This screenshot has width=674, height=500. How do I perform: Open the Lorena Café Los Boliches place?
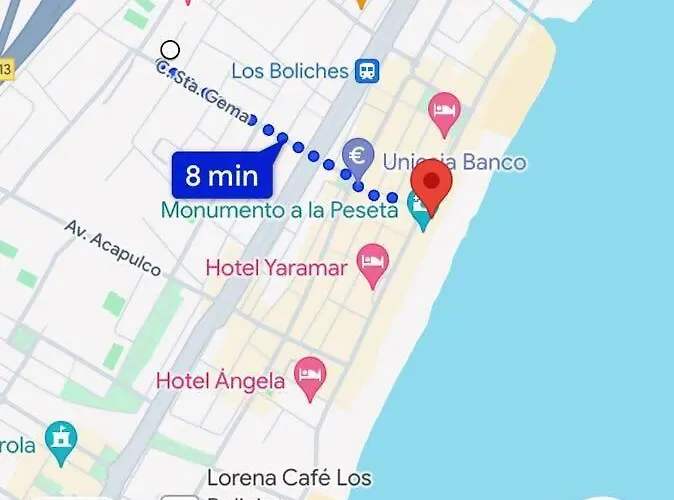289,479
